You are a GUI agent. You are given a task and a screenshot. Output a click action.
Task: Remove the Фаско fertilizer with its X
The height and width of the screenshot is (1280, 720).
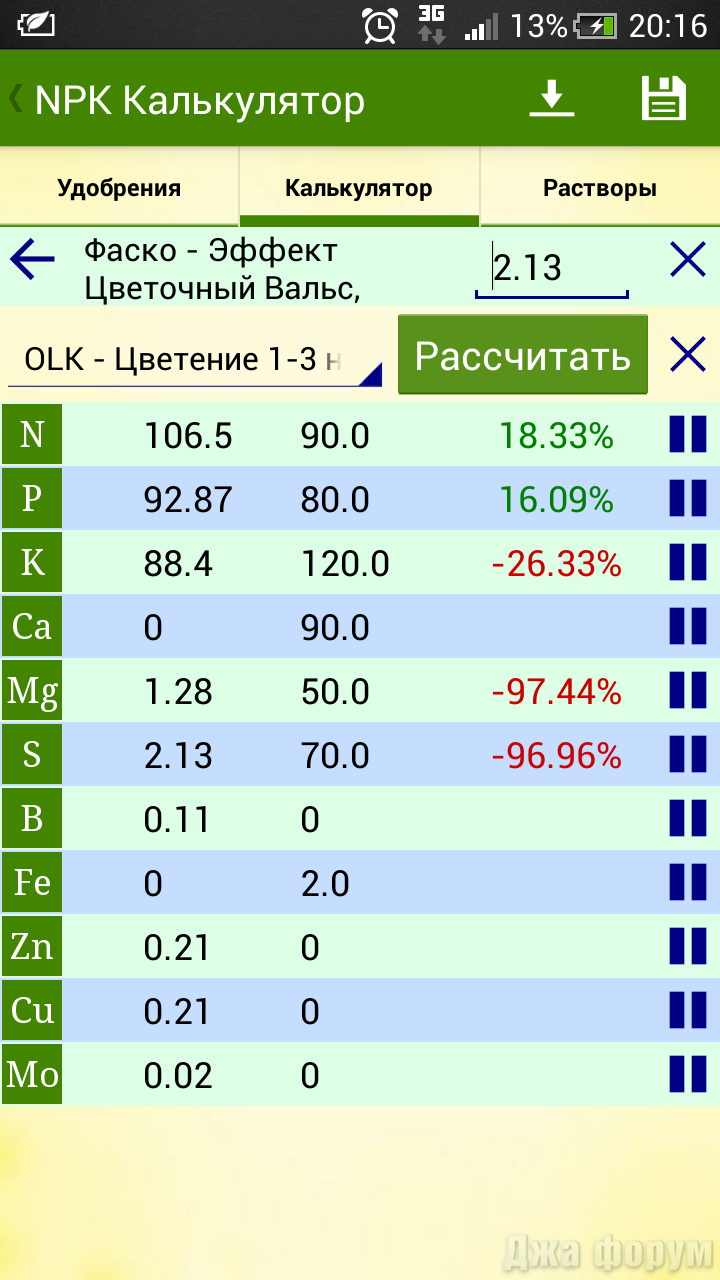click(688, 261)
